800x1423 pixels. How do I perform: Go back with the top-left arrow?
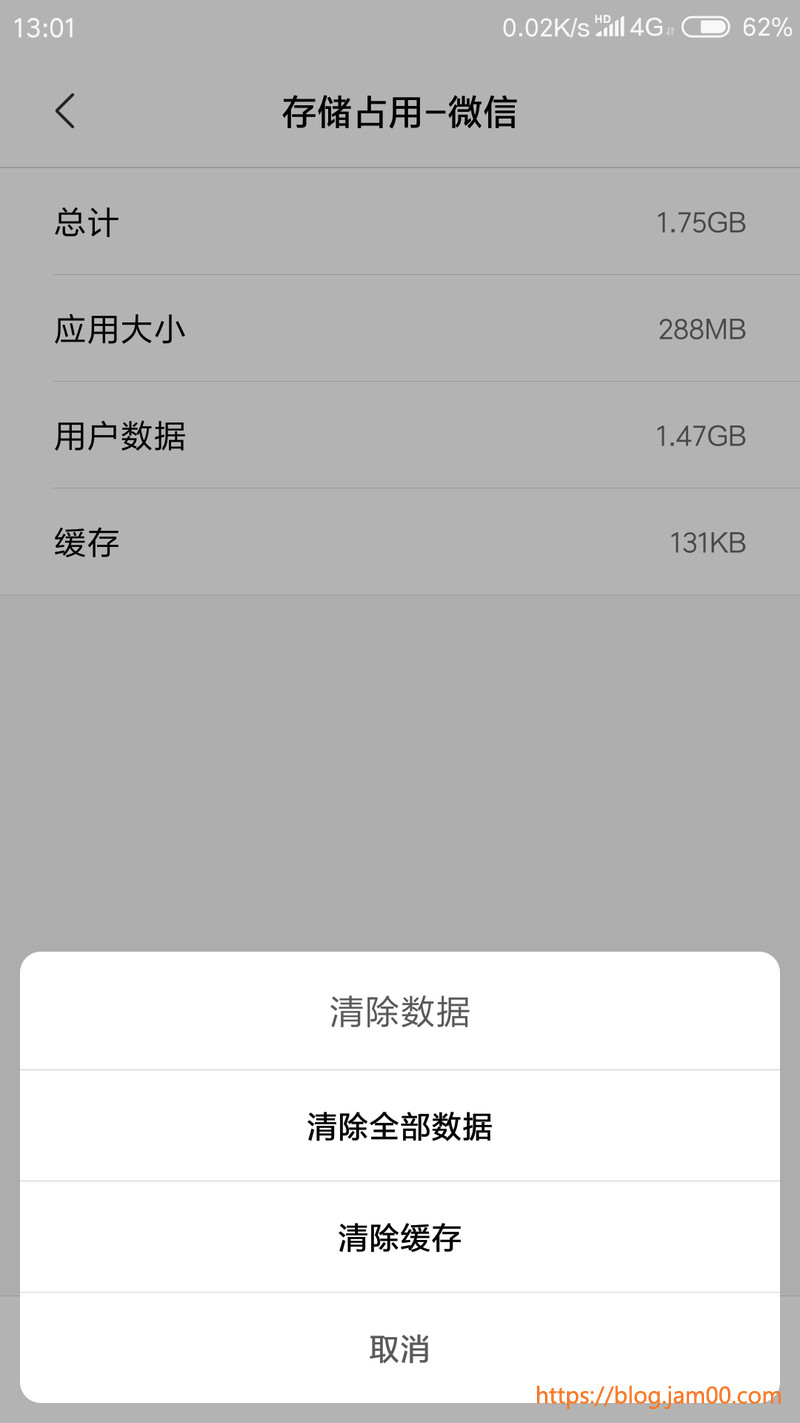(65, 111)
